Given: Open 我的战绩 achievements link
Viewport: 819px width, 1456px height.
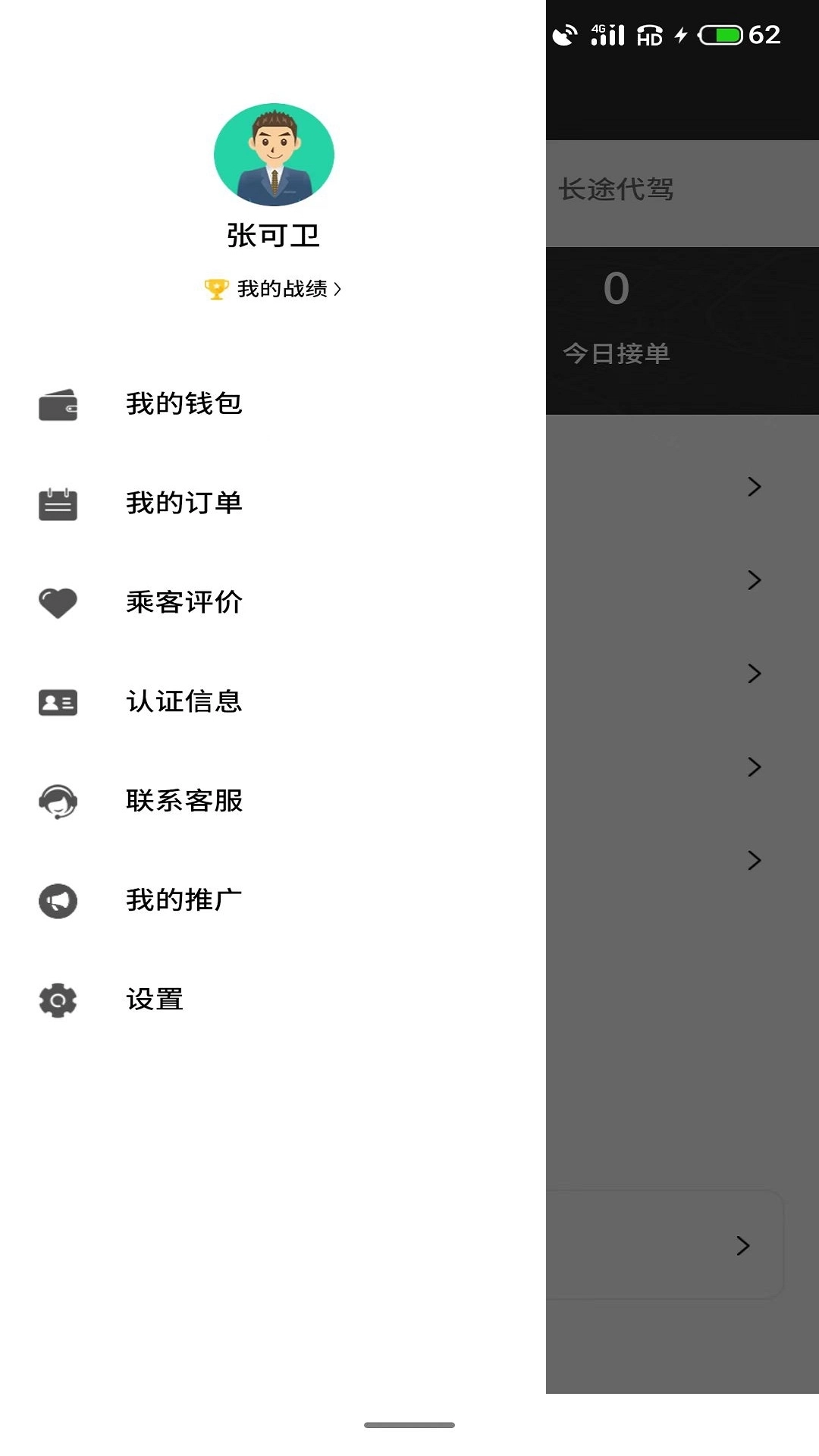Looking at the screenshot, I should click(284, 289).
